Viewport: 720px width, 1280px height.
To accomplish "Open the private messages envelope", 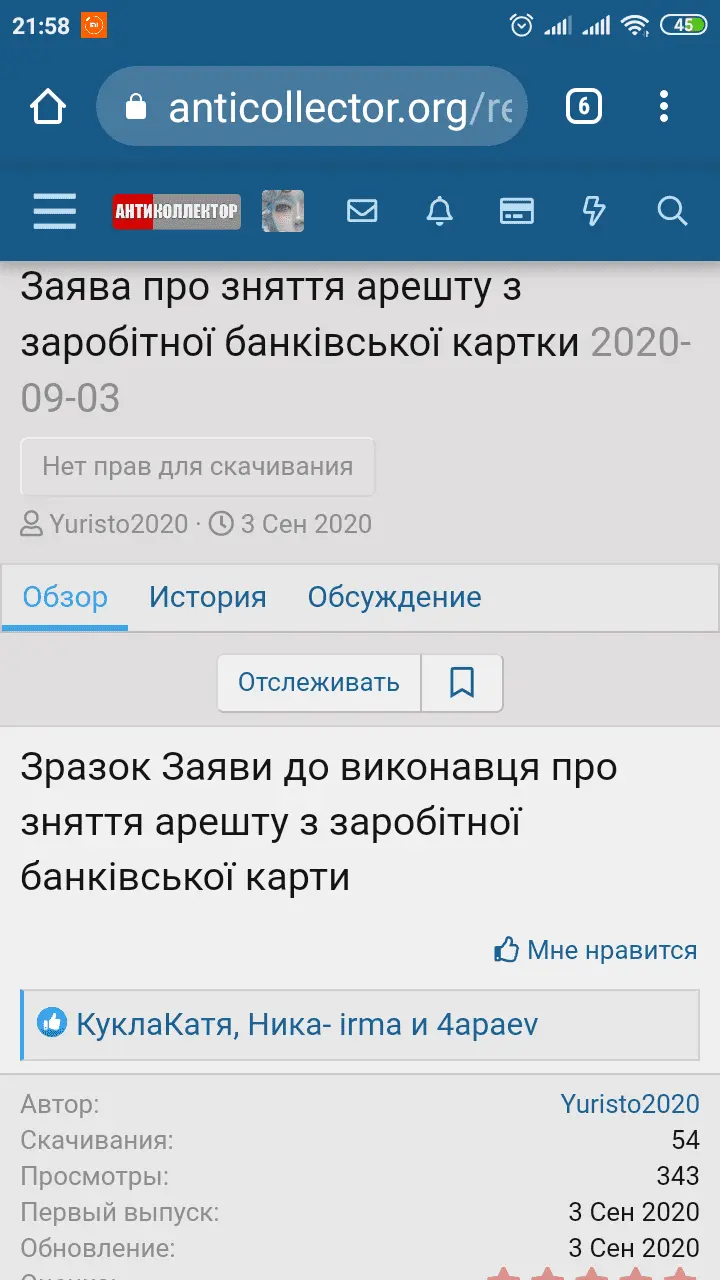I will click(362, 211).
